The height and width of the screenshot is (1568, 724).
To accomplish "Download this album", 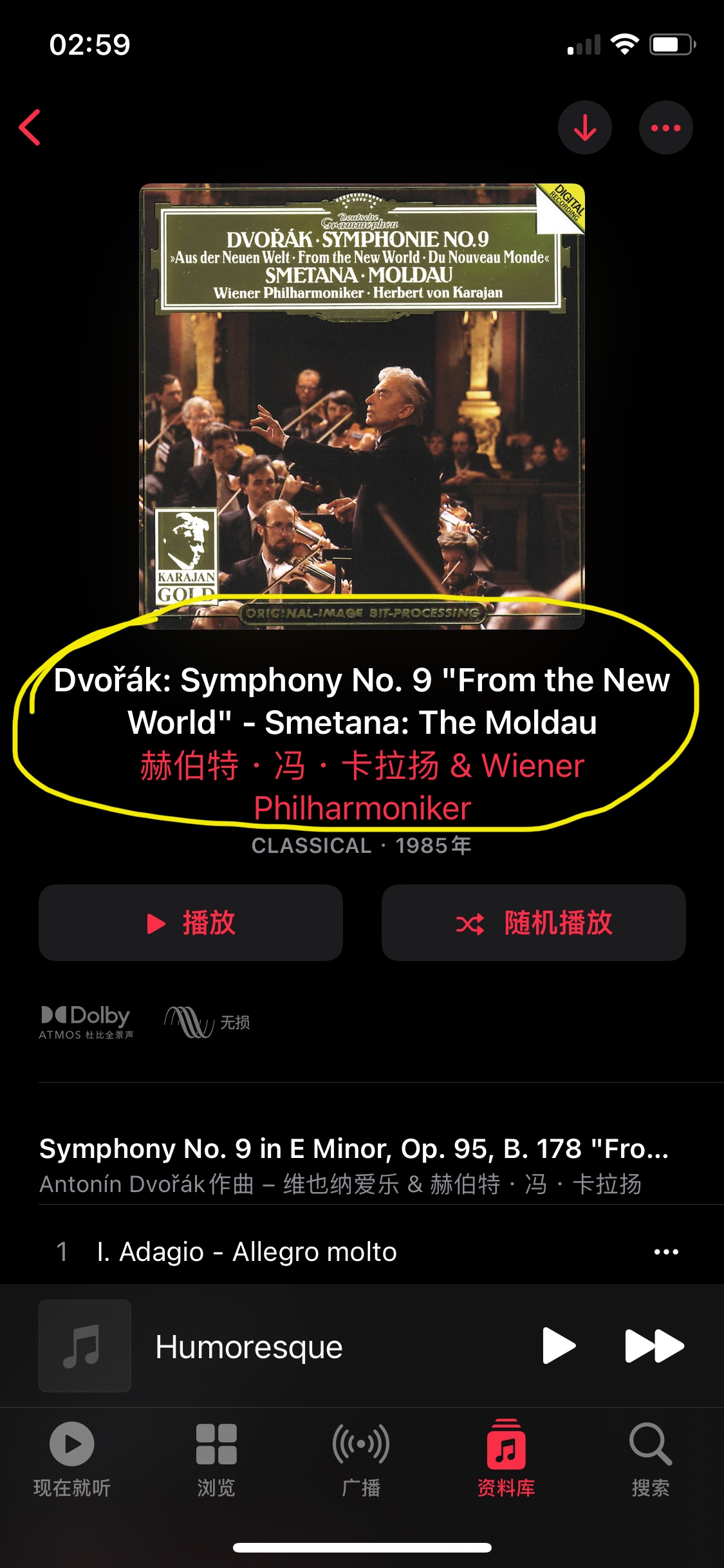I will 584,127.
